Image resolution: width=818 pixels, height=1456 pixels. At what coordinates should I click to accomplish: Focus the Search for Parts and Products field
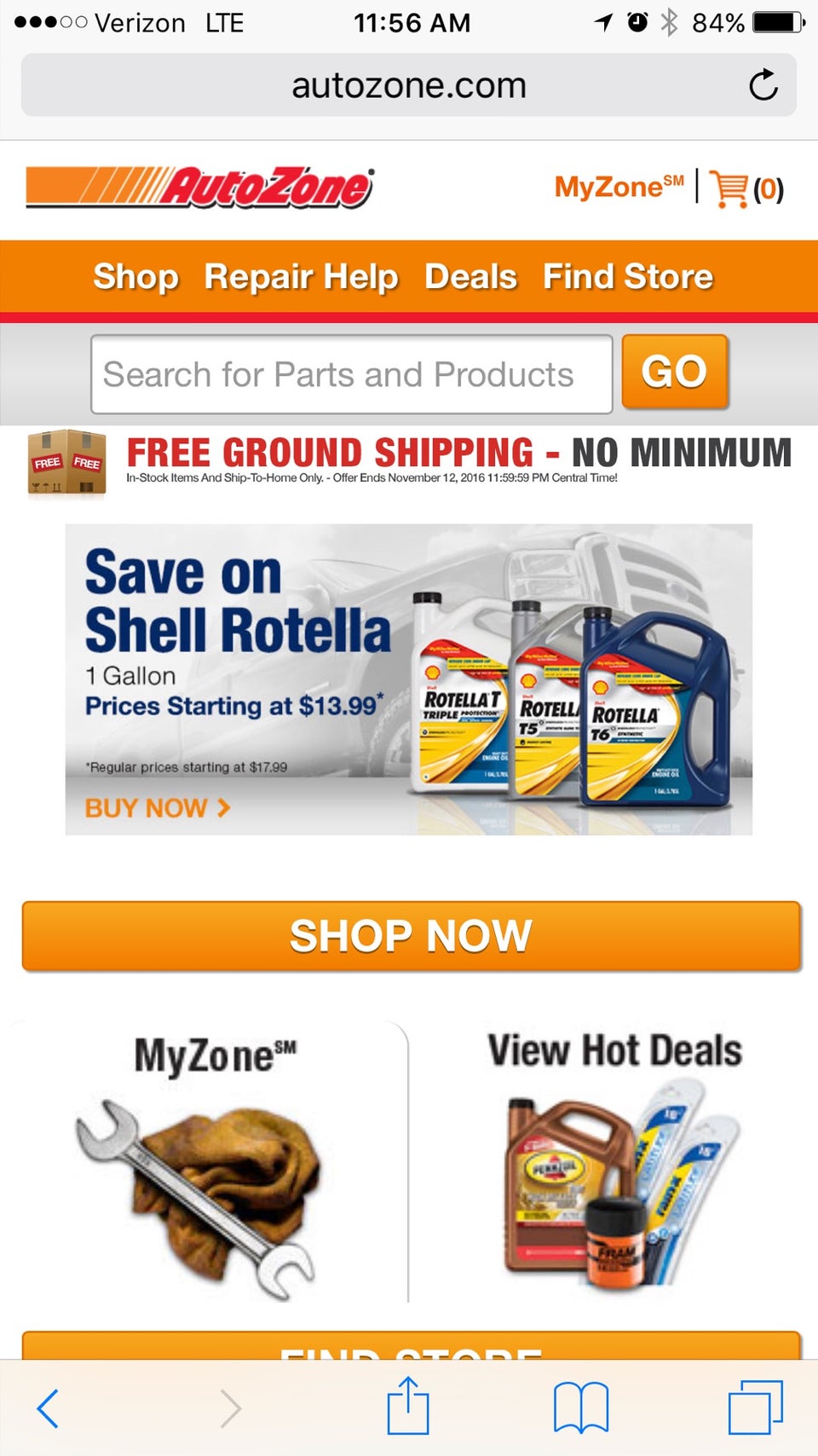(351, 374)
